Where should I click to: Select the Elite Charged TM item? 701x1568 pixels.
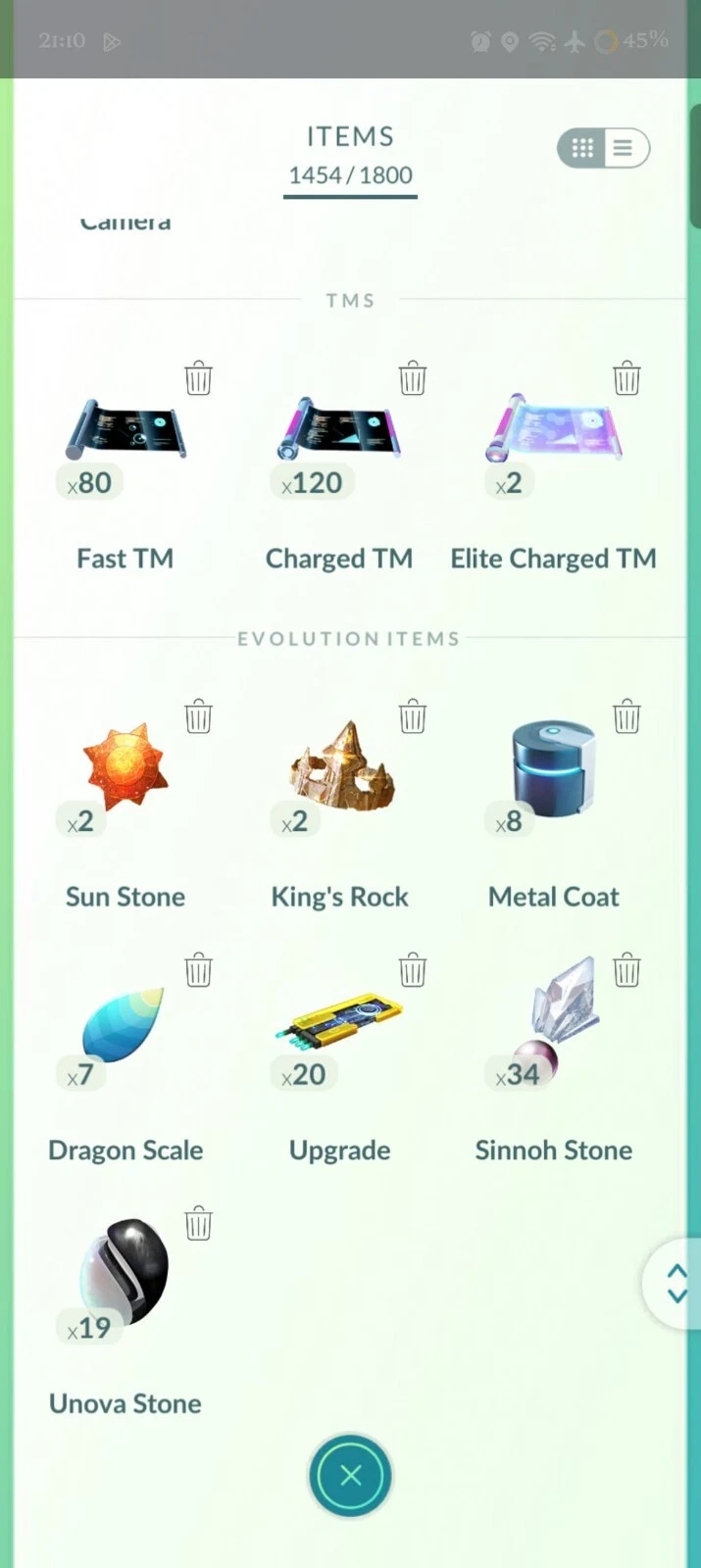554,431
